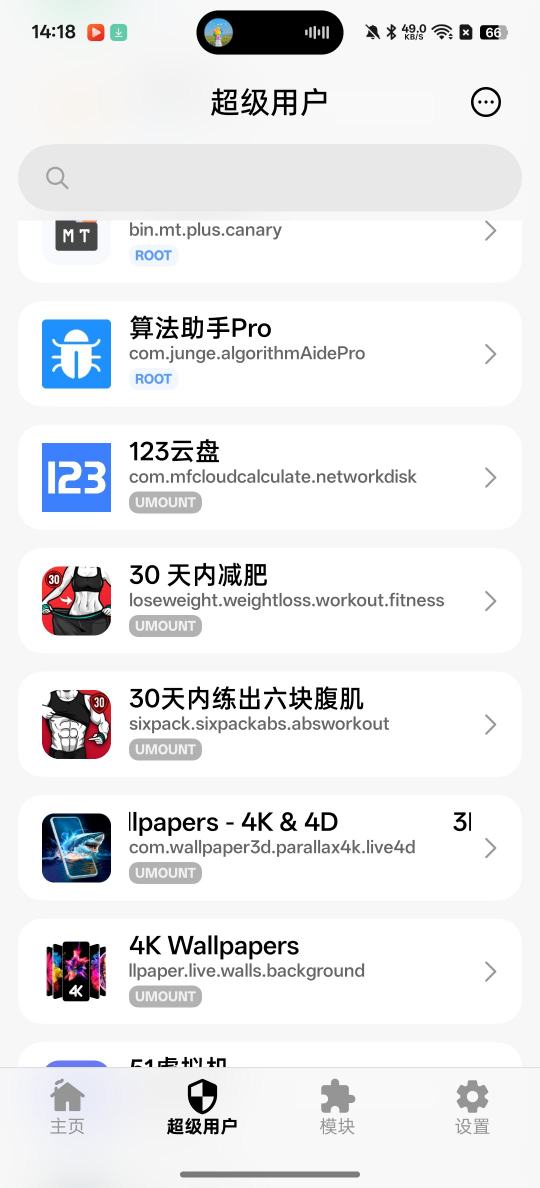Open the 设置 tab

472,1107
